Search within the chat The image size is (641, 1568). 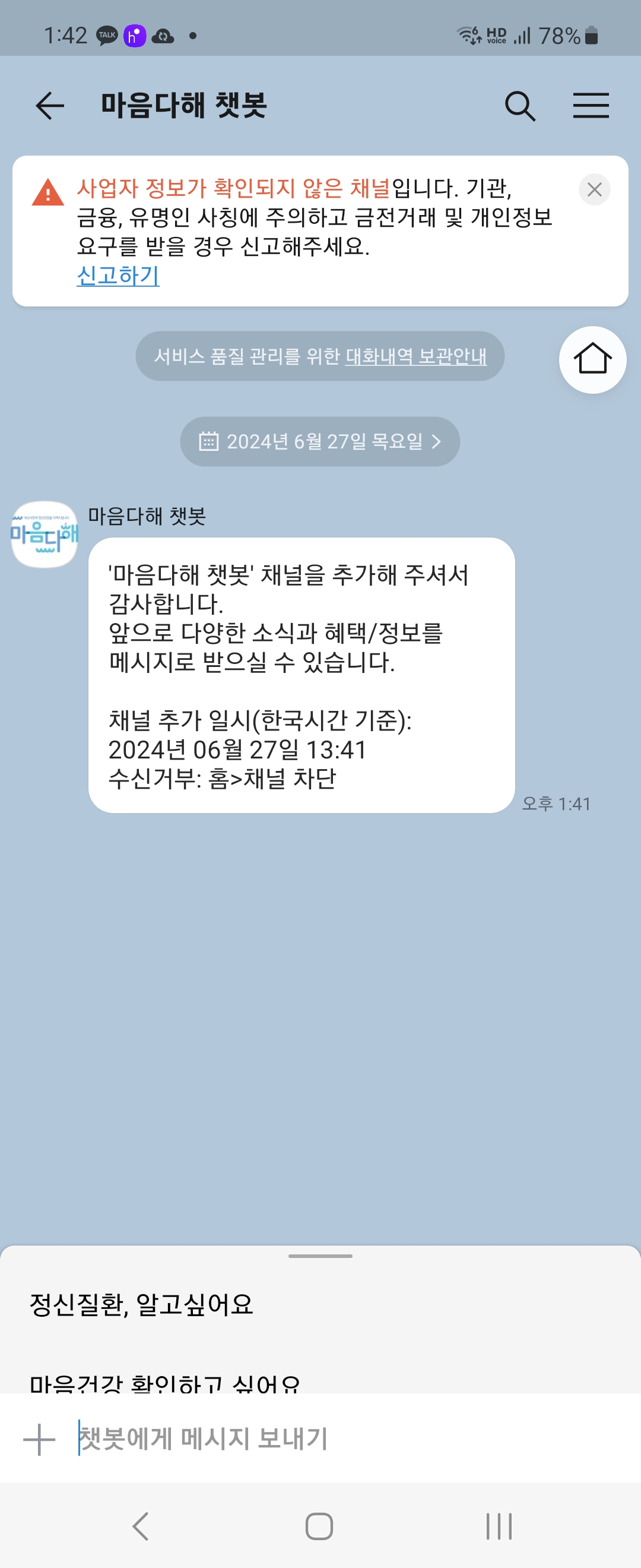coord(520,106)
